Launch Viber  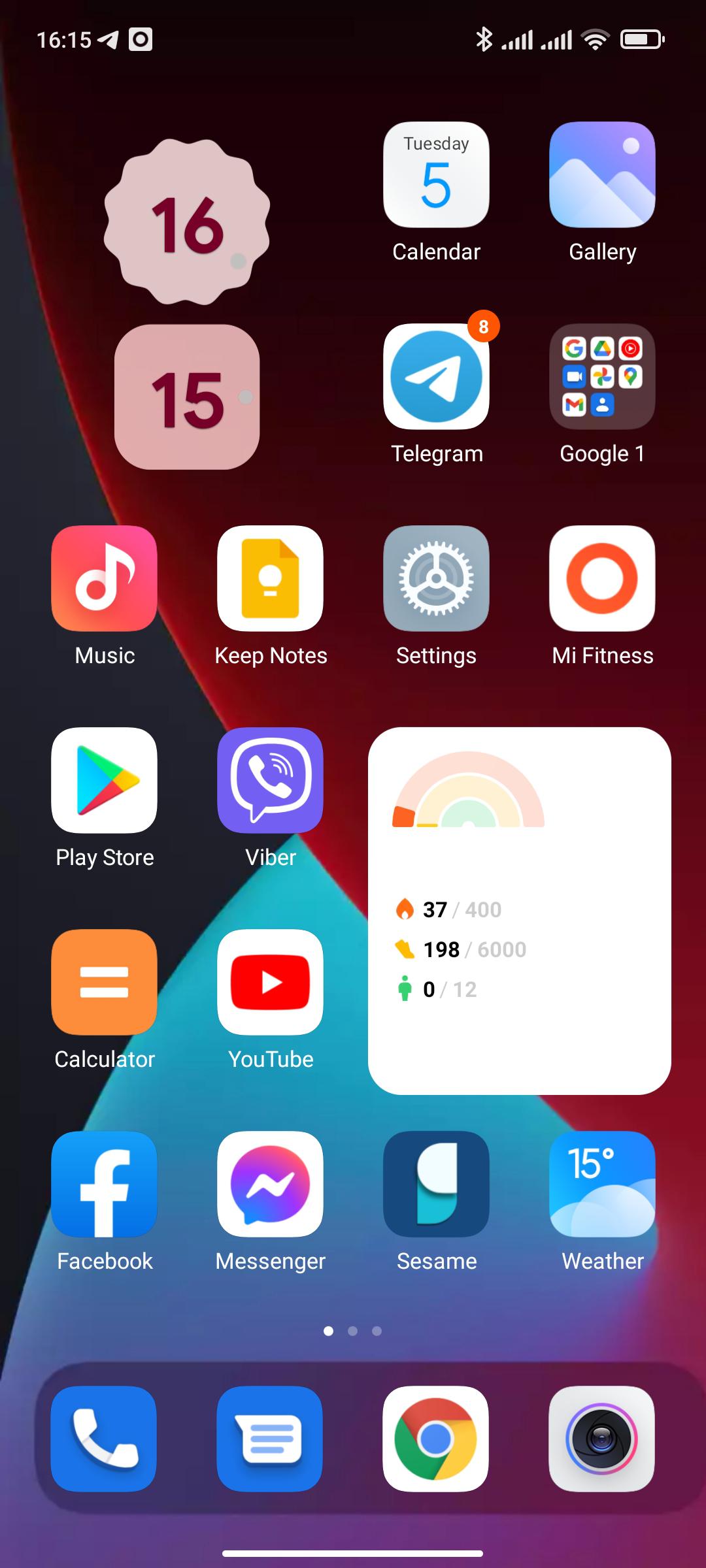(x=270, y=781)
